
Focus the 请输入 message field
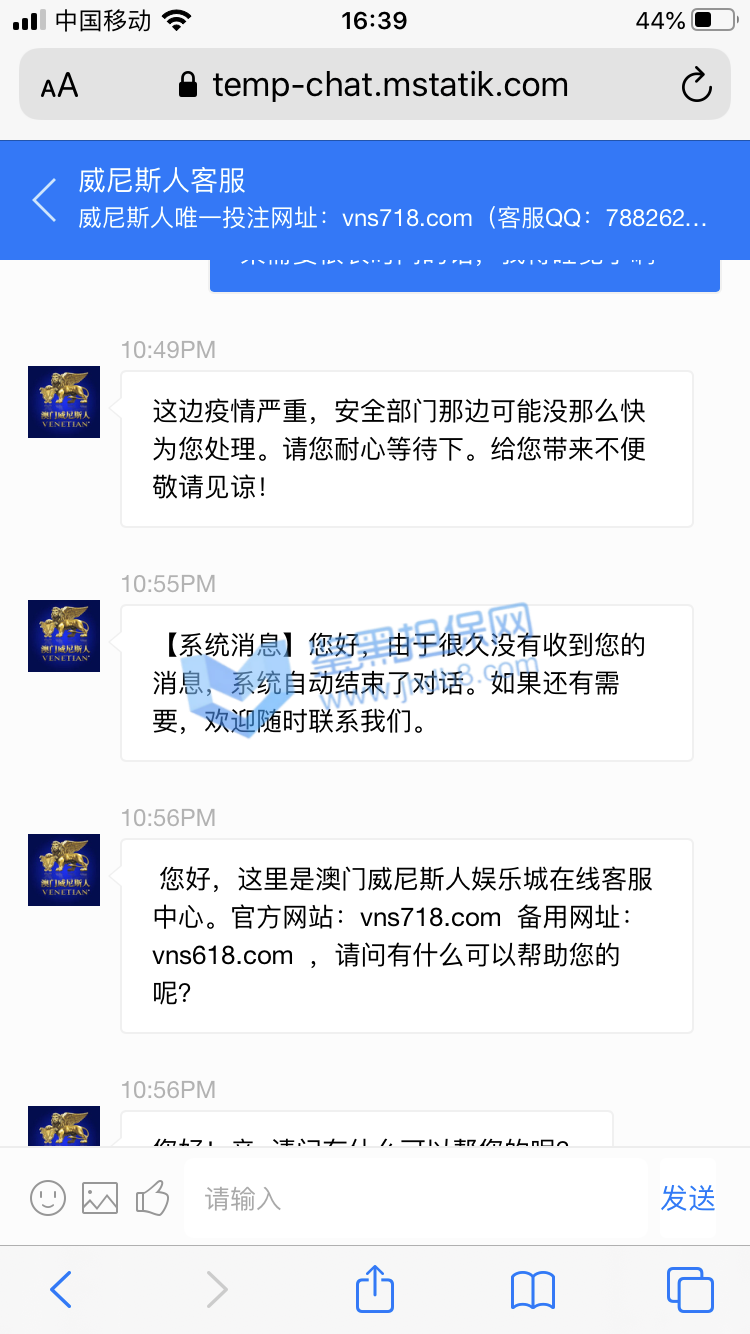point(415,1198)
